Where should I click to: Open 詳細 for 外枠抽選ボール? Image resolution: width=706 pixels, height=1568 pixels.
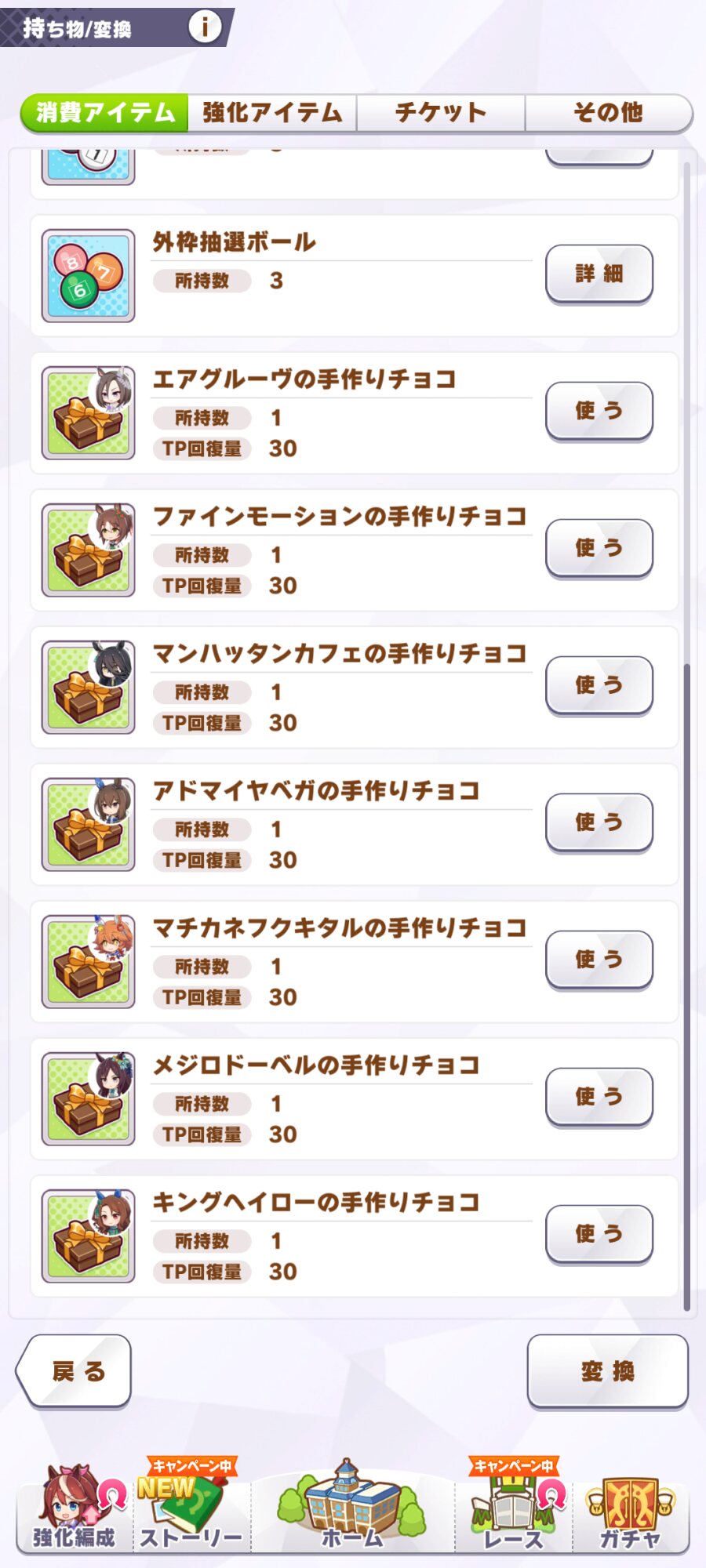pyautogui.click(x=599, y=273)
